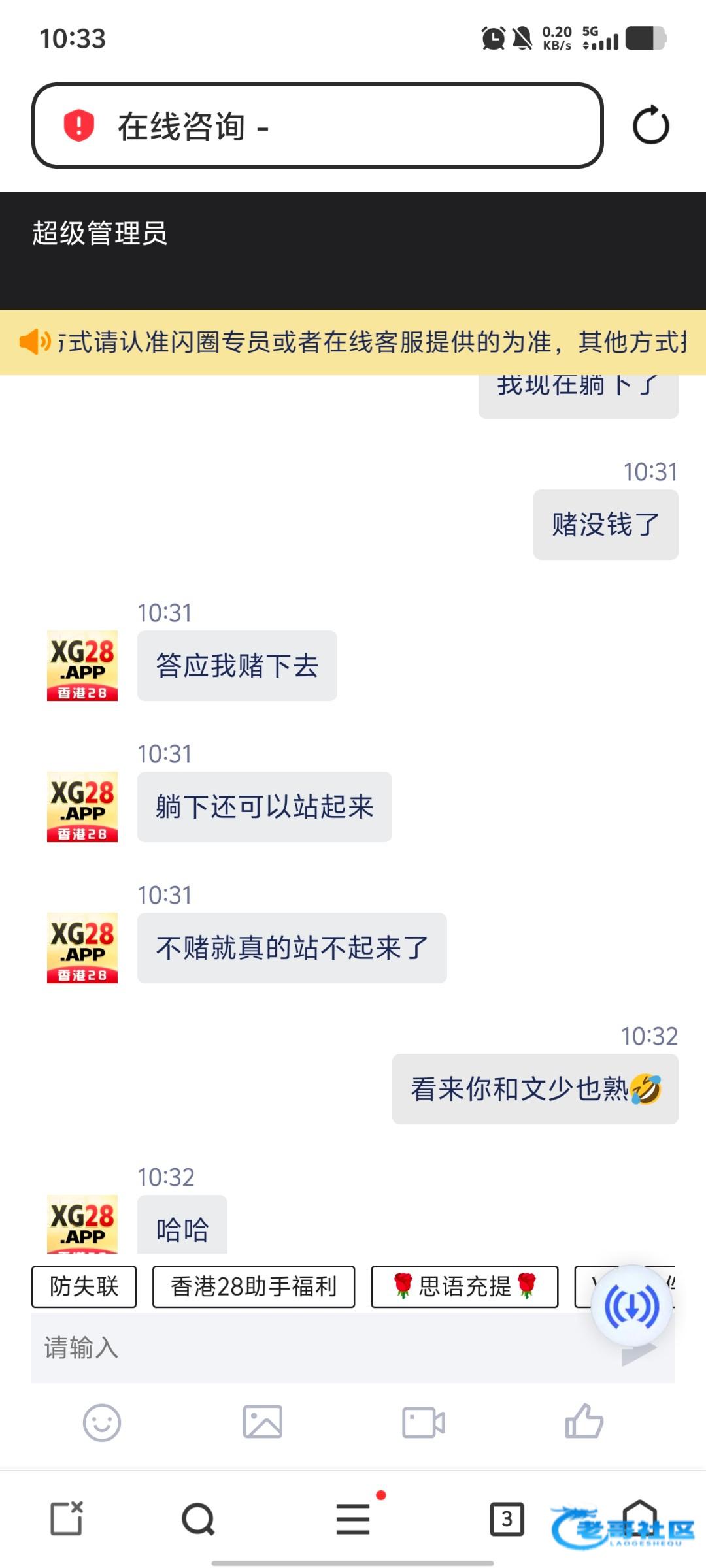Open the browser search icon
The width and height of the screenshot is (706, 1568).
[198, 1518]
